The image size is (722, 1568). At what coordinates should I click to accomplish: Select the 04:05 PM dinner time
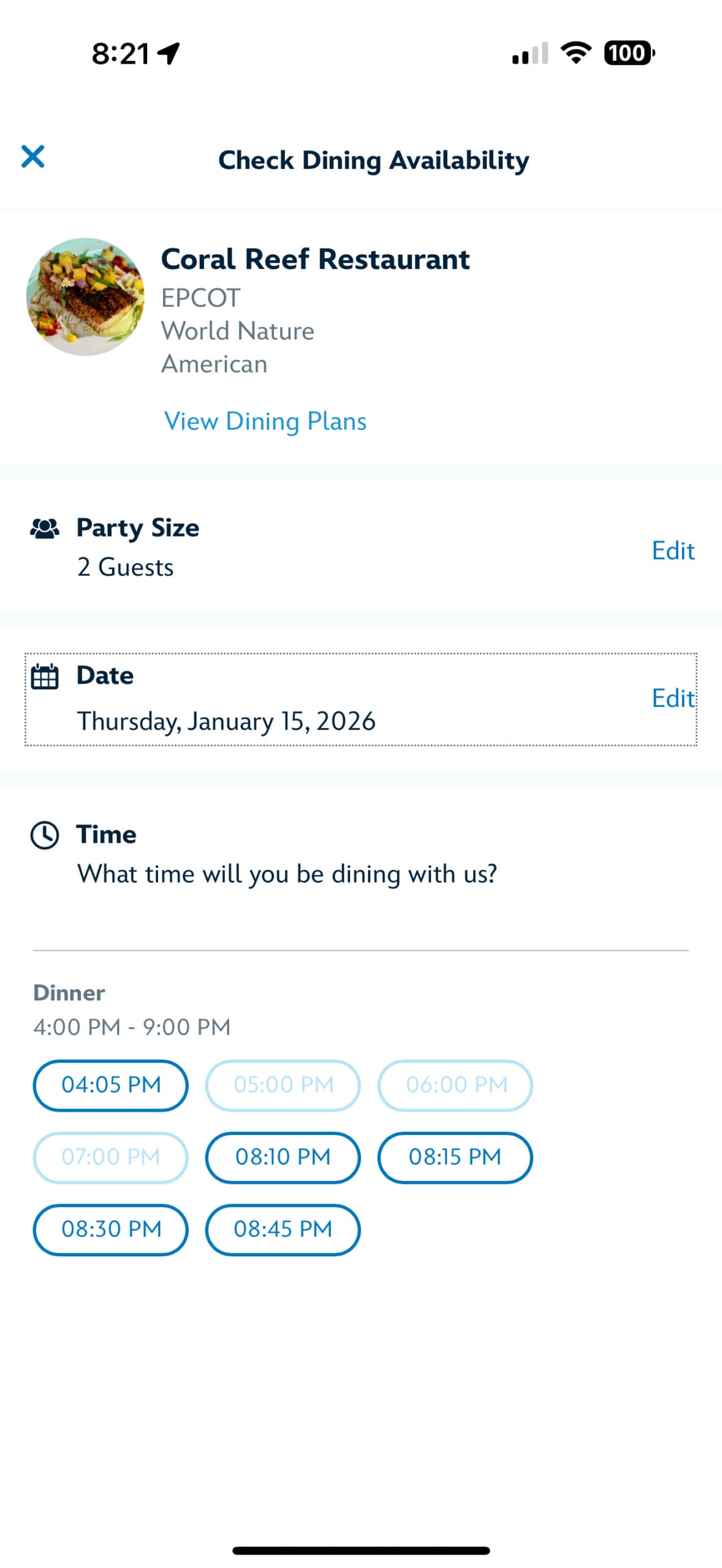point(110,1085)
